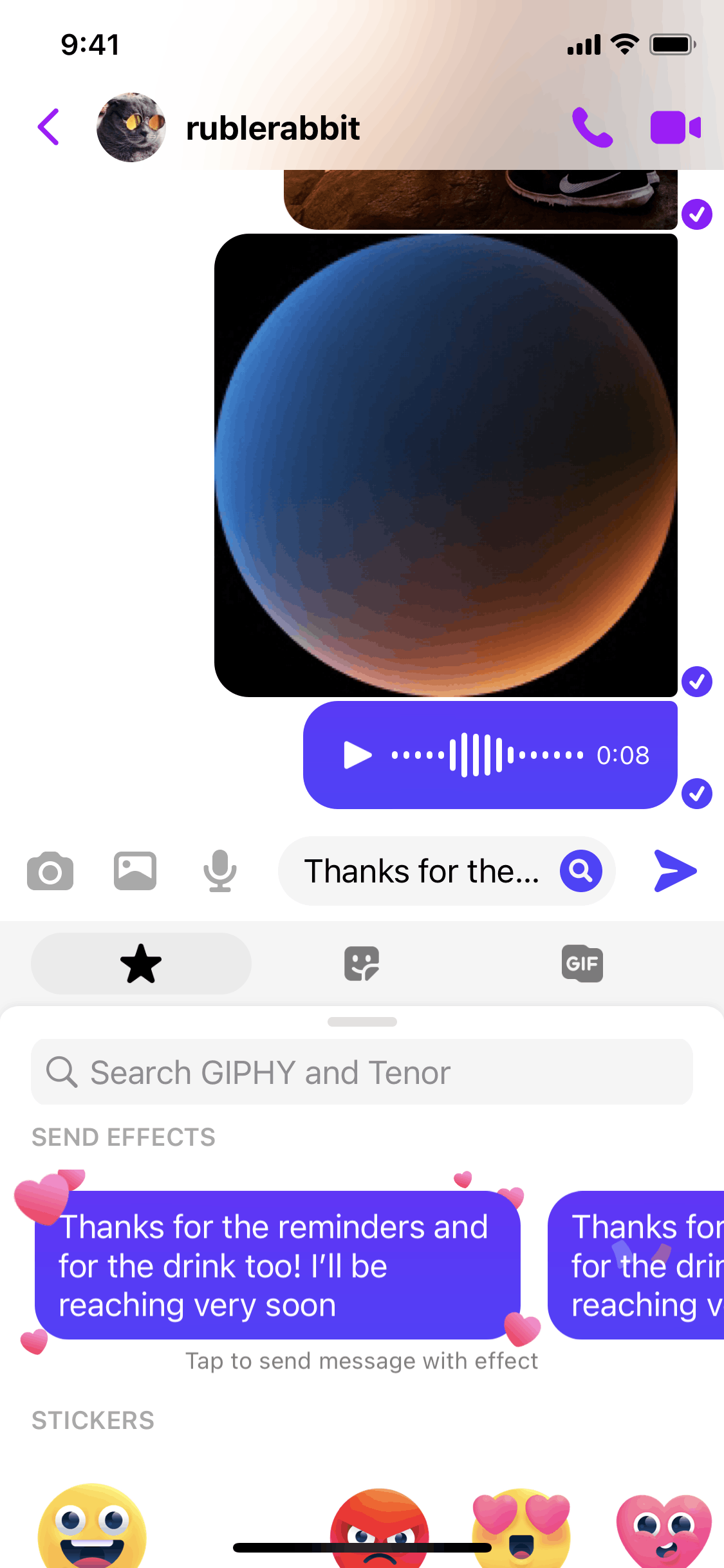Play the 0:08 voice message
Image resolution: width=724 pixels, height=1568 pixels.
coord(357,755)
